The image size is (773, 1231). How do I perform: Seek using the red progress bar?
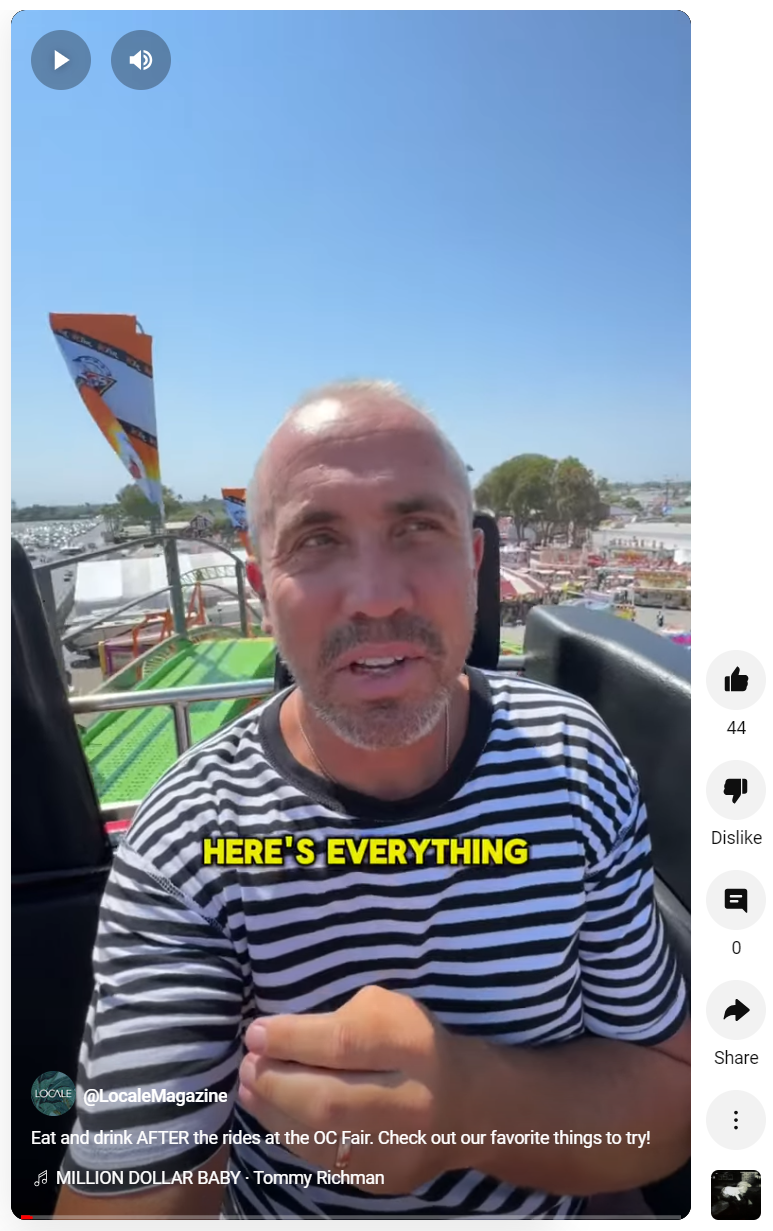[x=350, y=1217]
